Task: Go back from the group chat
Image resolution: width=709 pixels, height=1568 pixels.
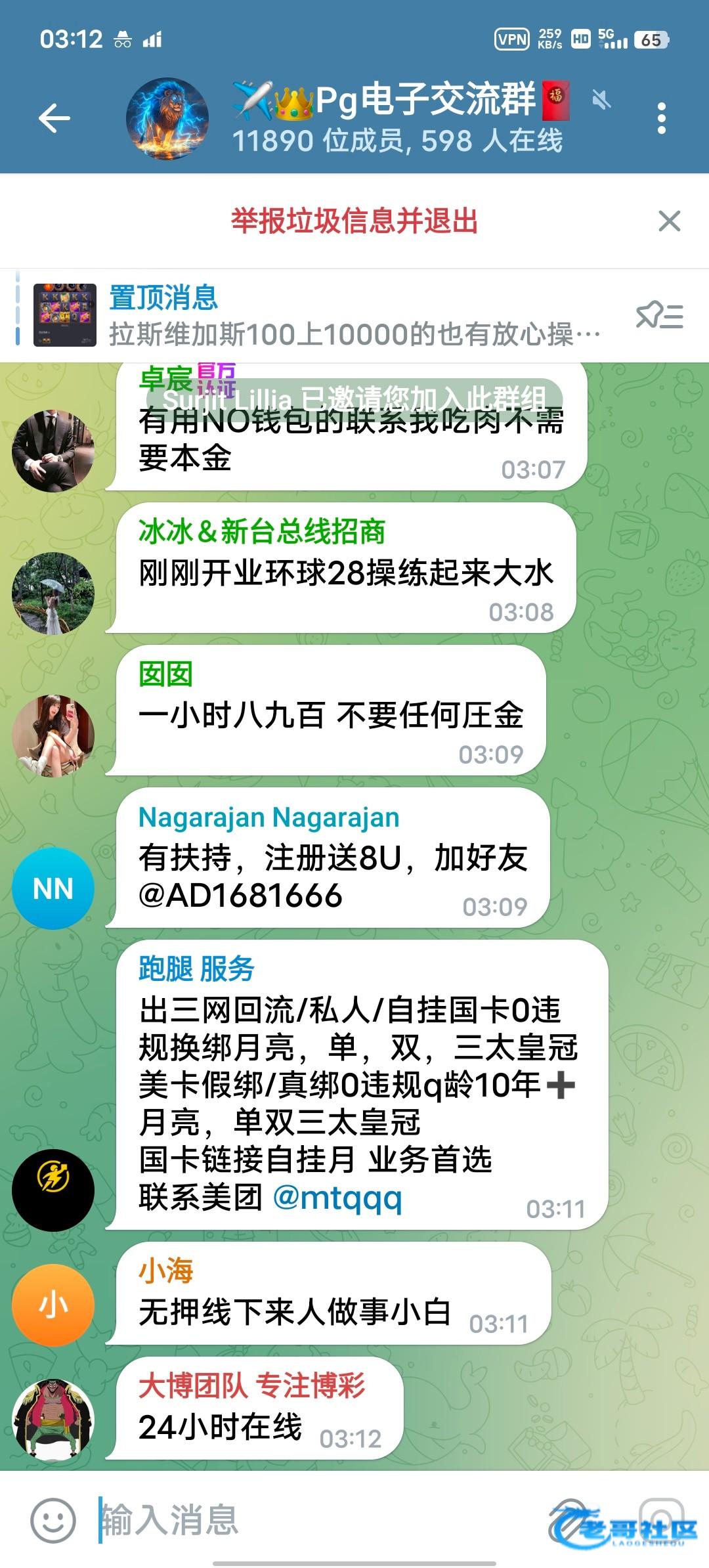Action: tap(54, 119)
